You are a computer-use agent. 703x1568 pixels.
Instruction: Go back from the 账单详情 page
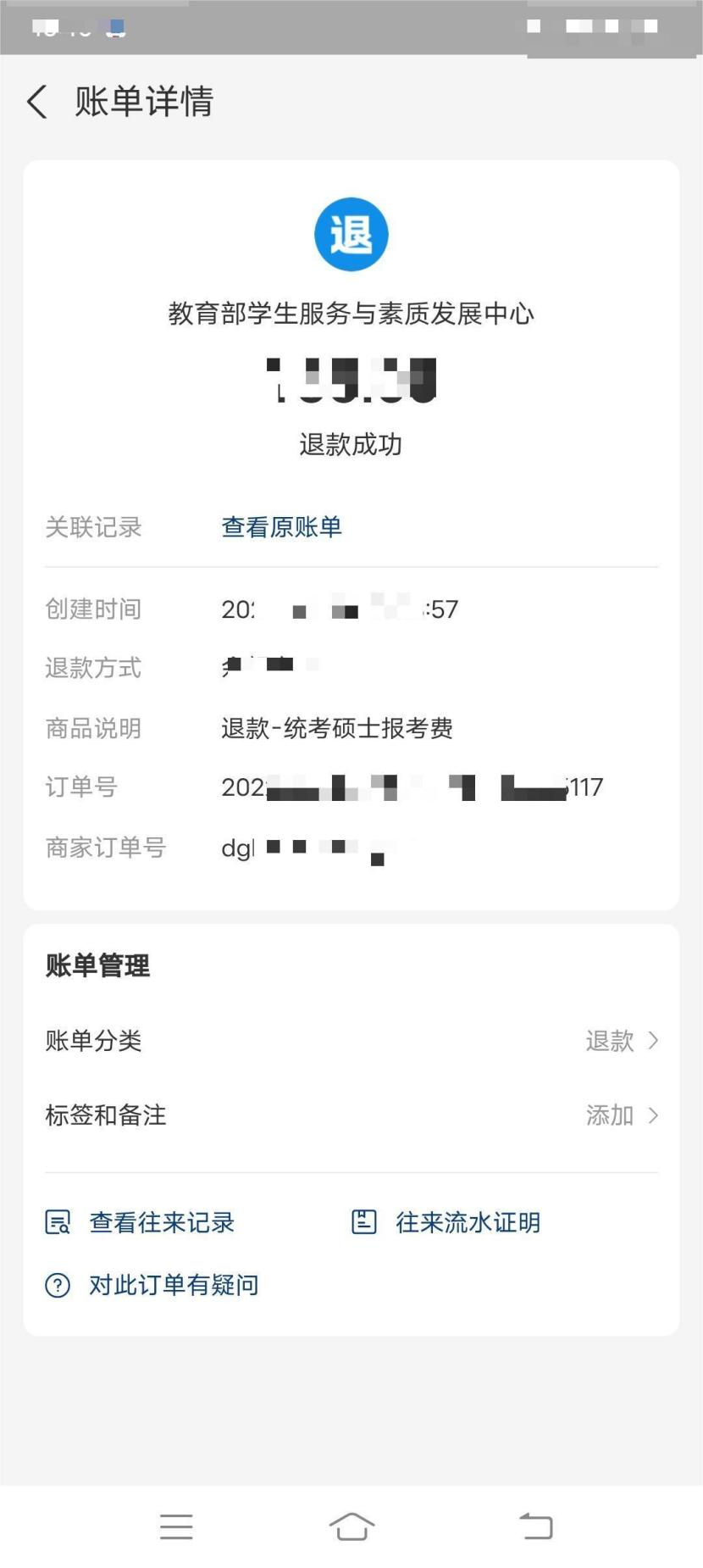(37, 102)
